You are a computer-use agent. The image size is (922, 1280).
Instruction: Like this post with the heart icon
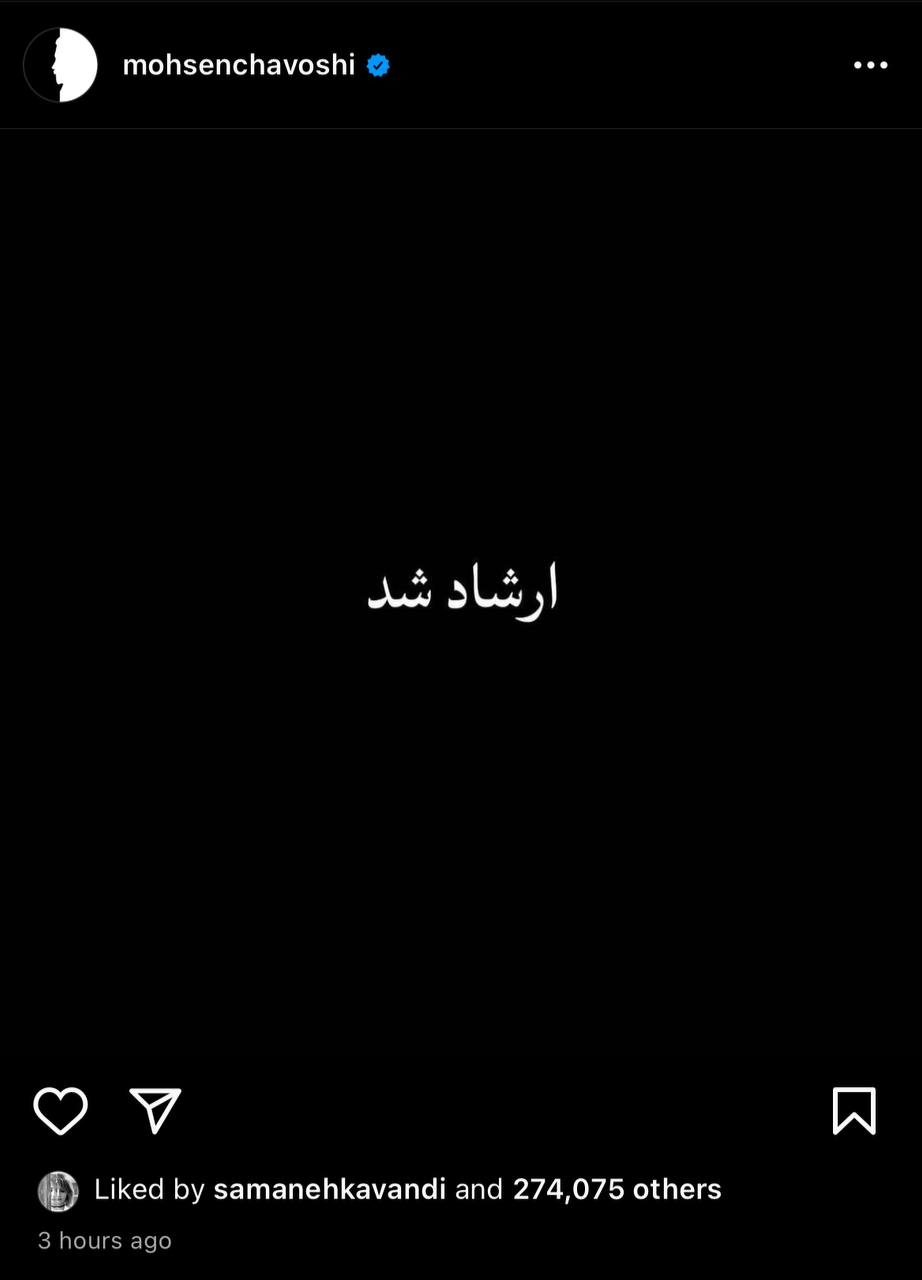[61, 1111]
